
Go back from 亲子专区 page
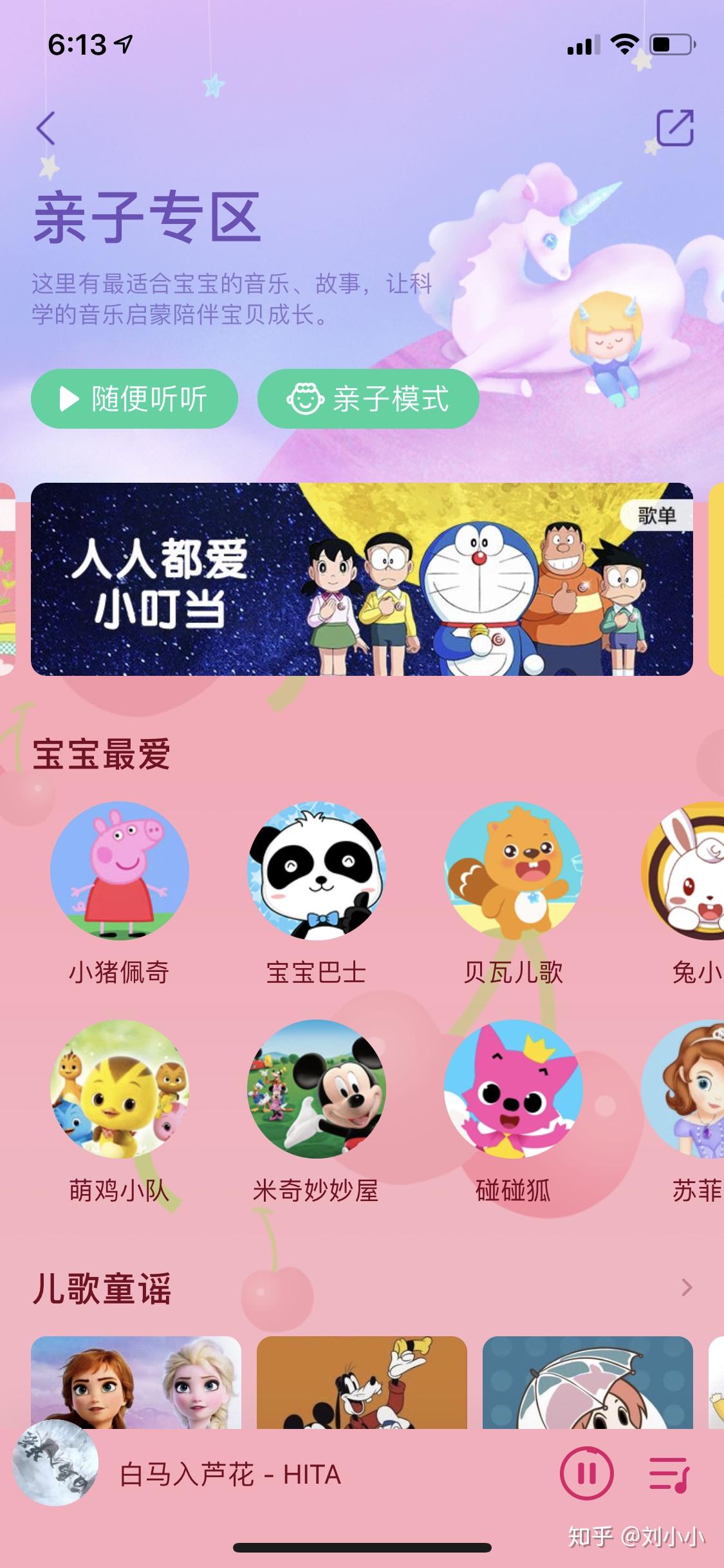46,128
